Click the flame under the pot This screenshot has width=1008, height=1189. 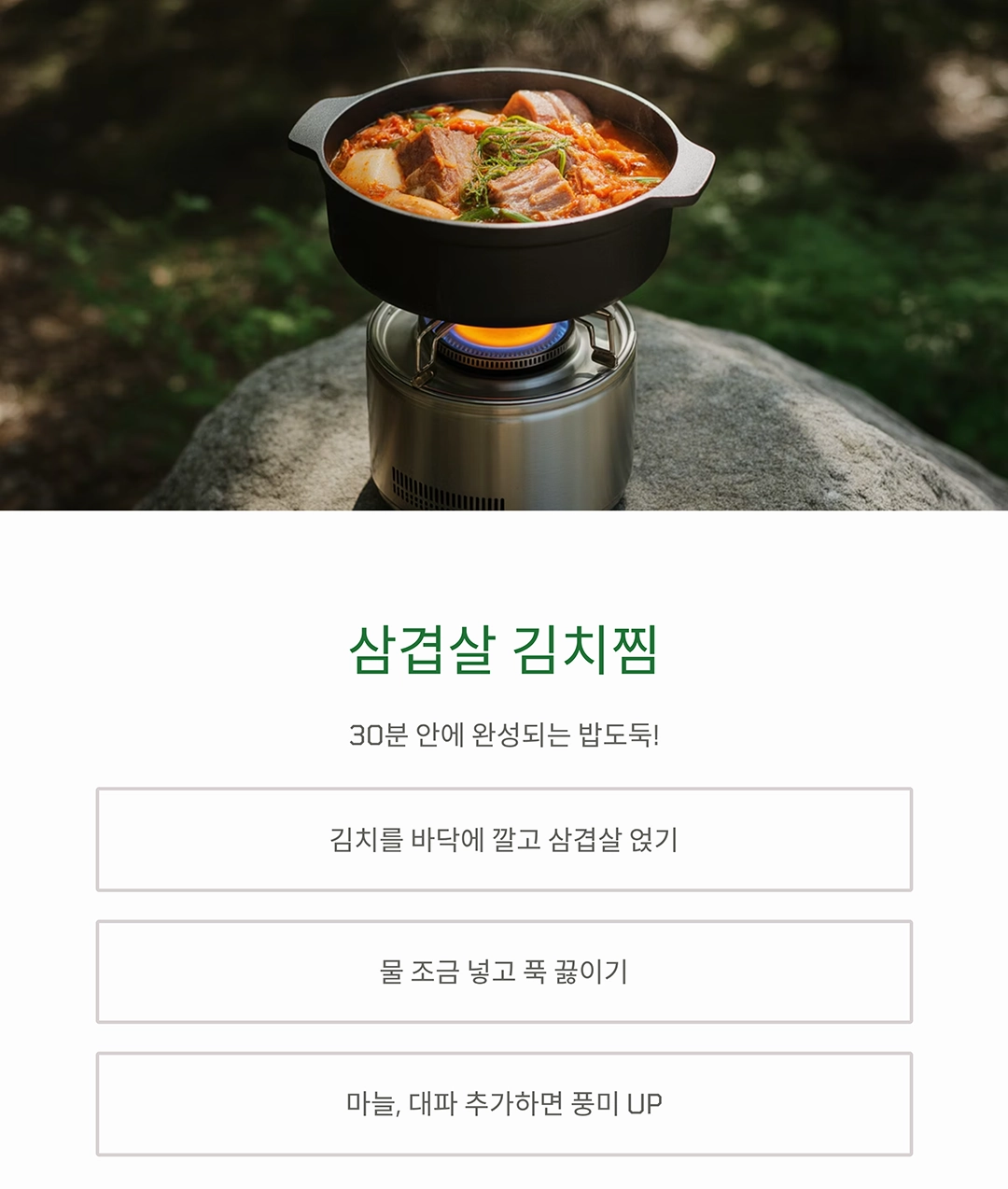[504, 336]
